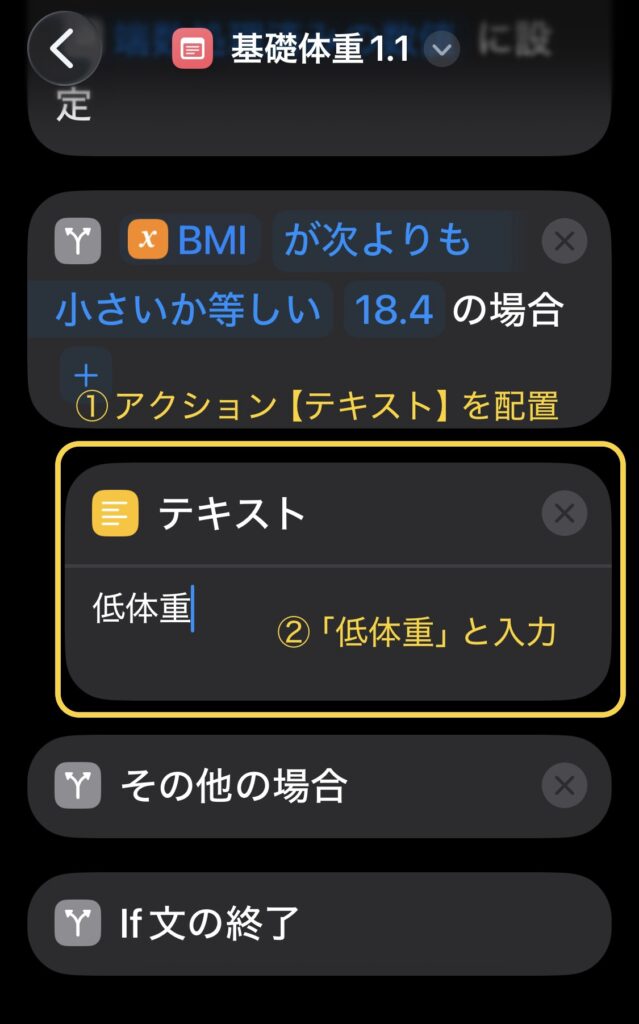Screen dimensions: 639x1024
Task: Delete the テキスト action
Action: [564, 513]
